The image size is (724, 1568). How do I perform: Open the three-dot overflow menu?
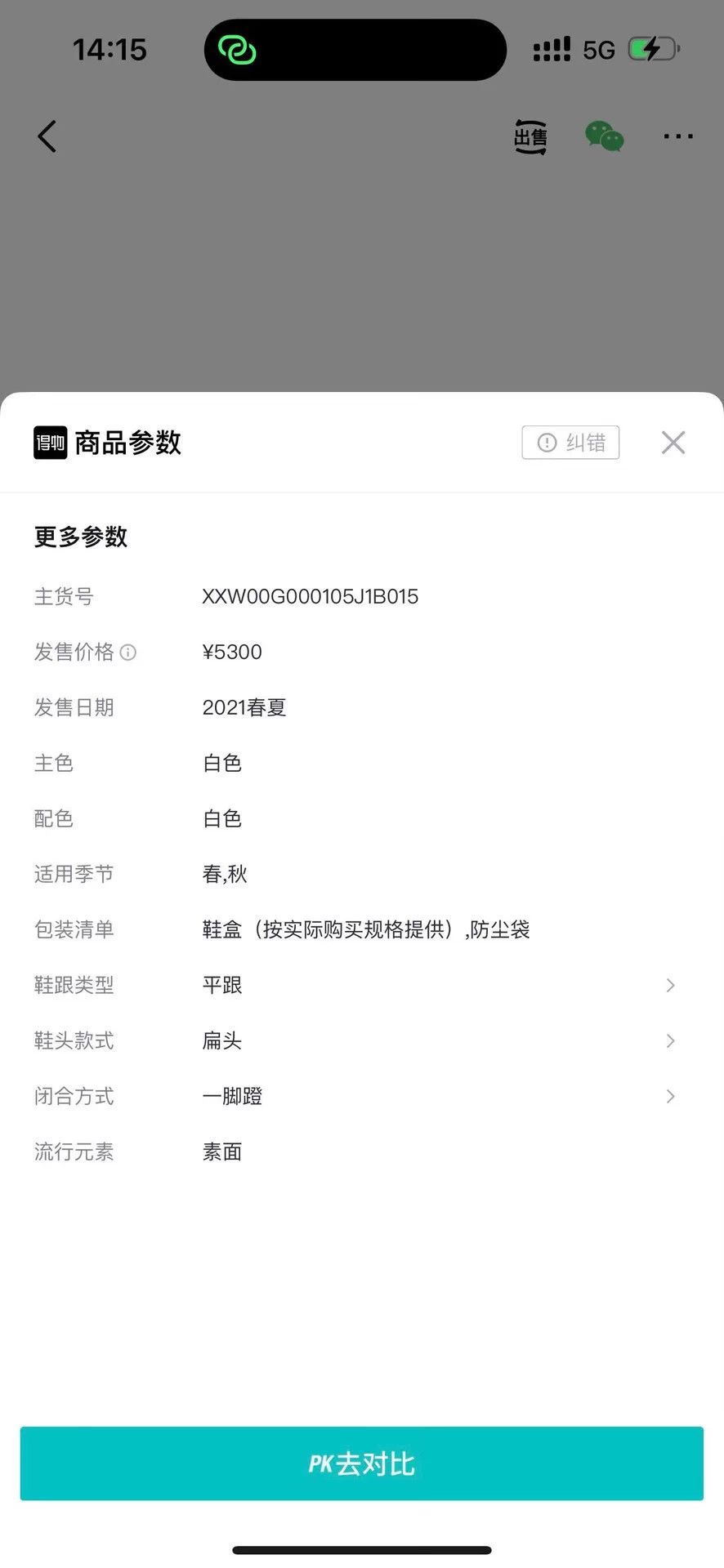point(678,136)
